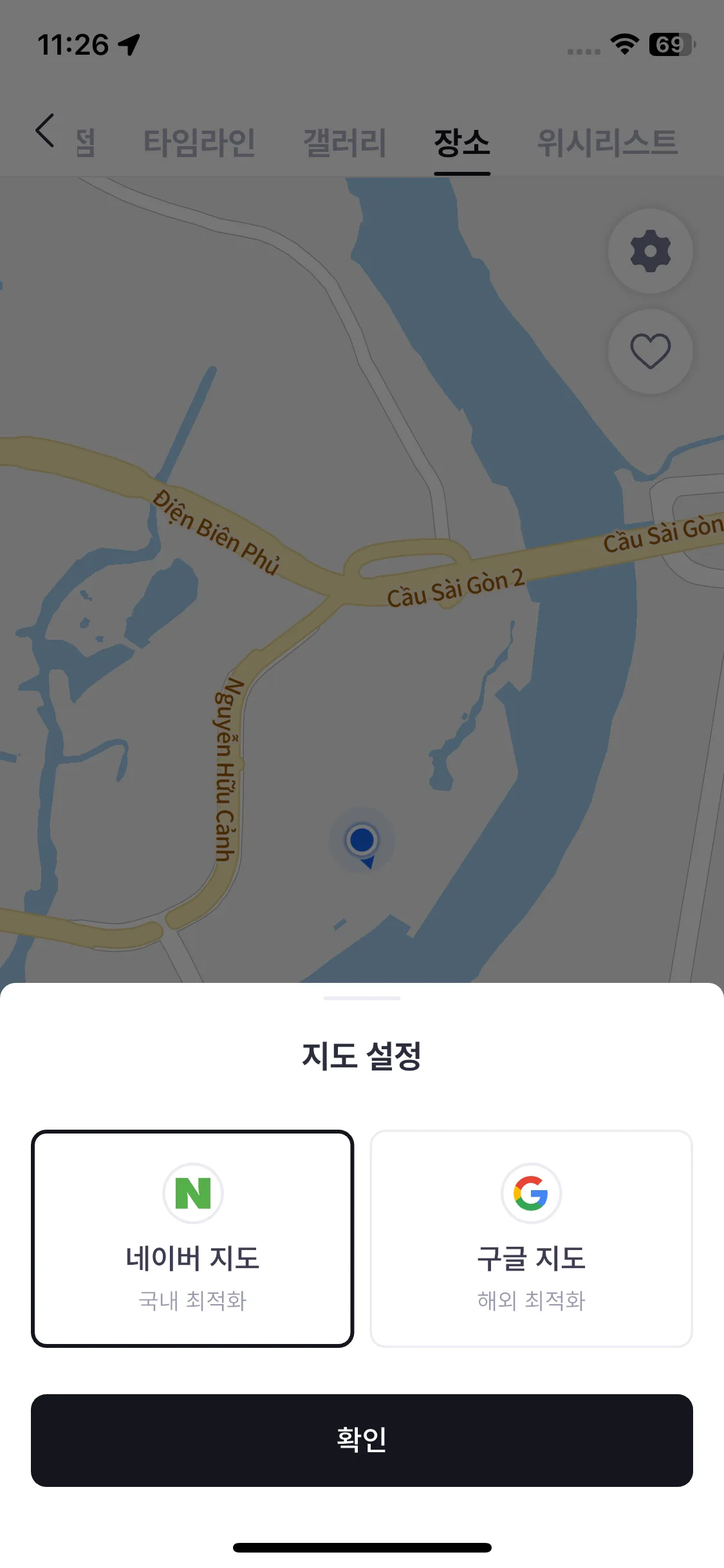This screenshot has height=1568, width=724.
Task: Tap the heart favorite icon on the map
Action: [x=650, y=351]
